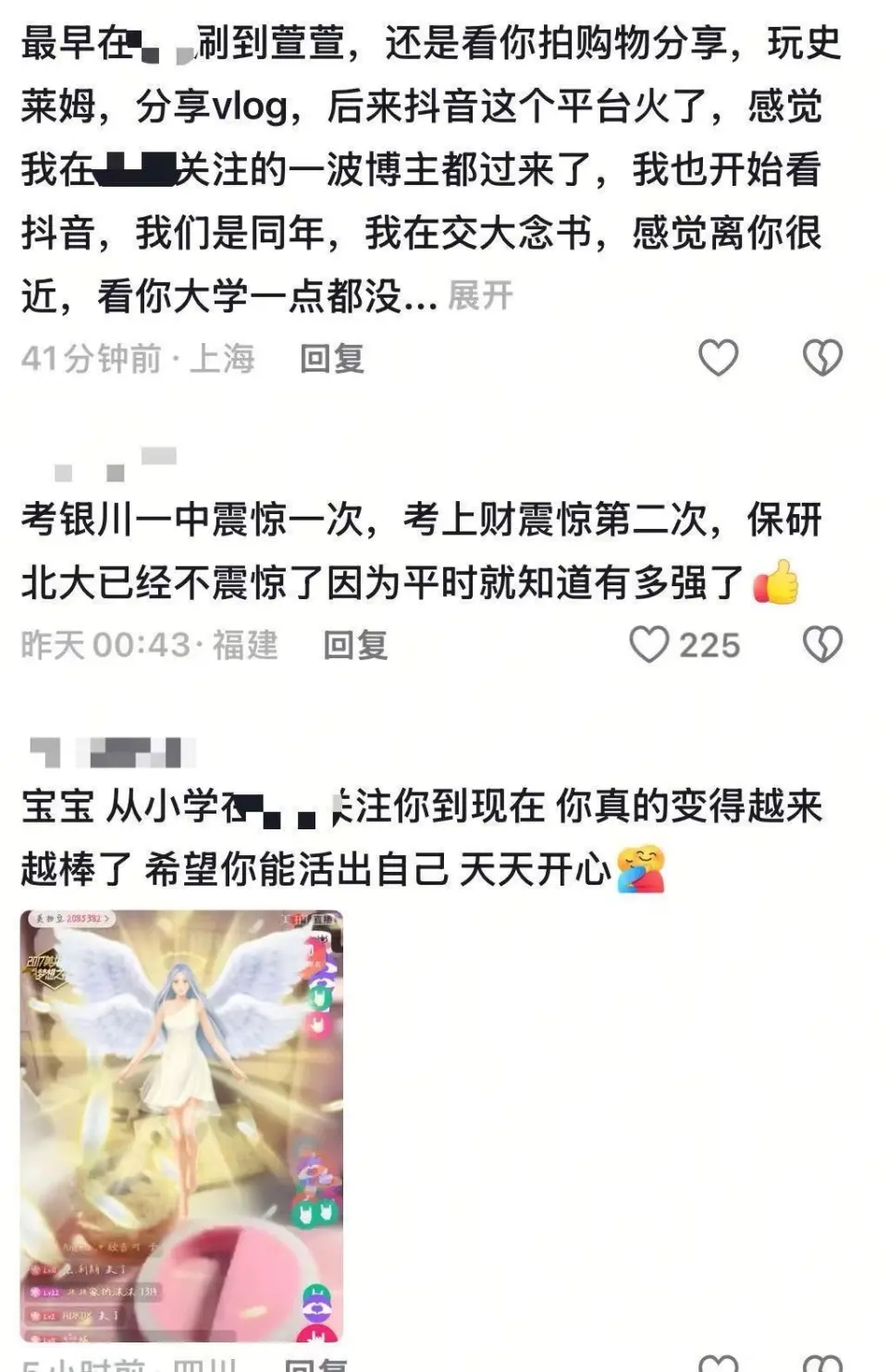
Task: Click the pink rock-hand gift icon on the livestream edge
Action: (x=319, y=1025)
